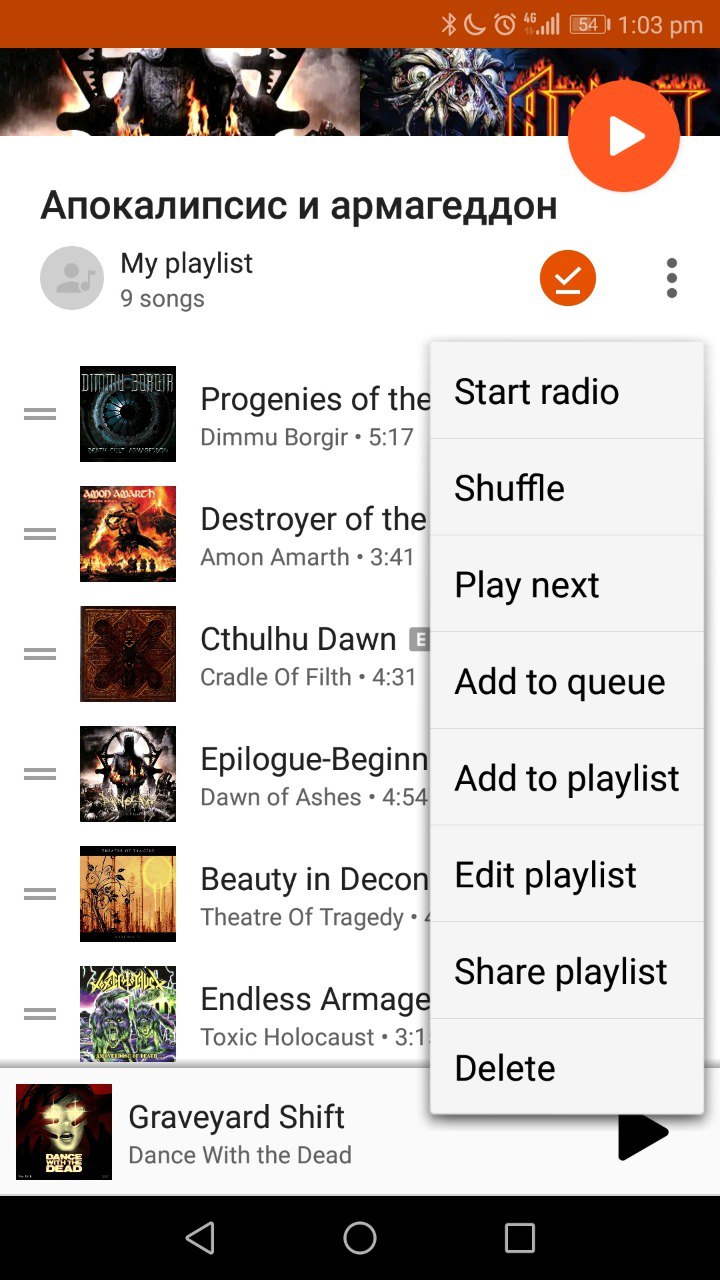The height and width of the screenshot is (1280, 720).
Task: Play Cthulhu Dawn by Cradle Of Filth
Action: pyautogui.click(x=300, y=654)
